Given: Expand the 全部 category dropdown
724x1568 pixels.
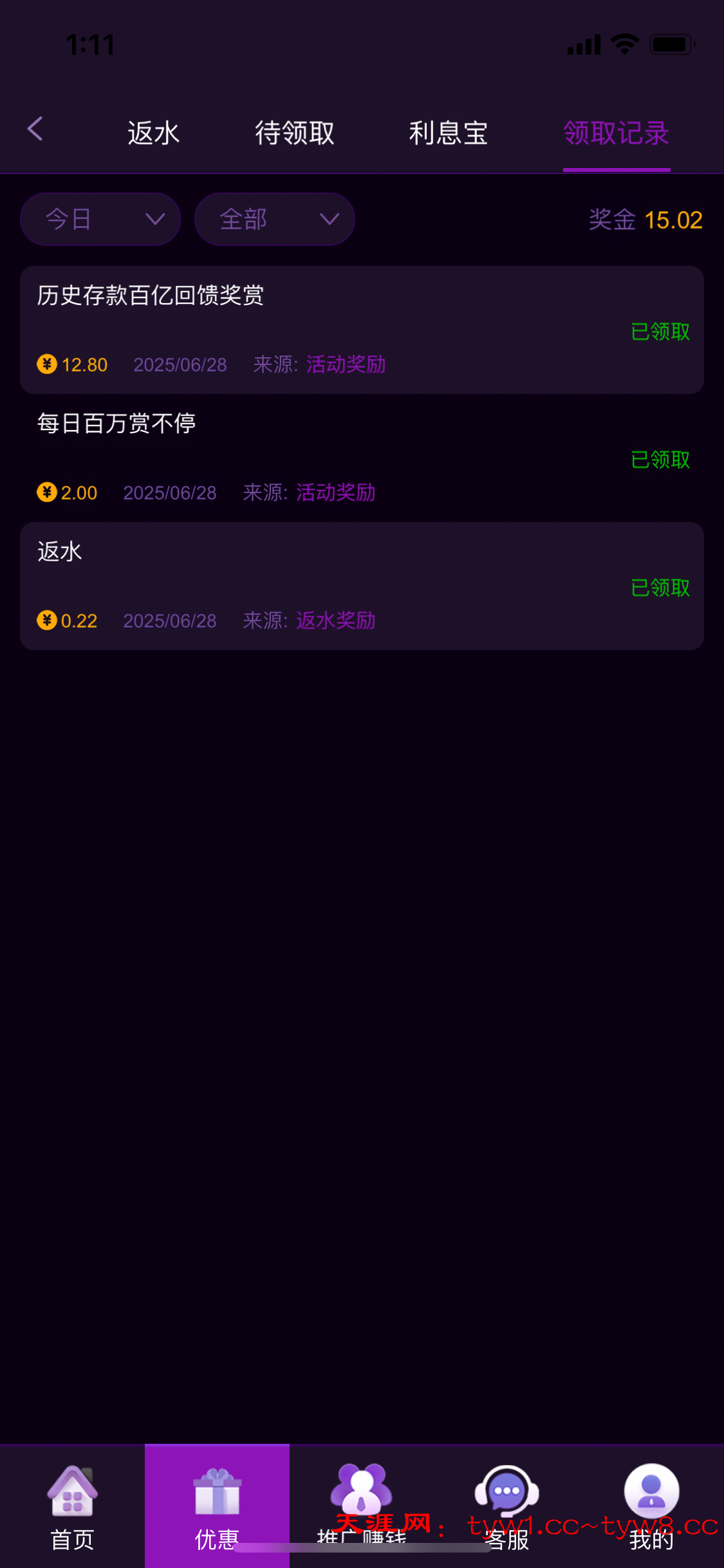Looking at the screenshot, I should click(274, 219).
